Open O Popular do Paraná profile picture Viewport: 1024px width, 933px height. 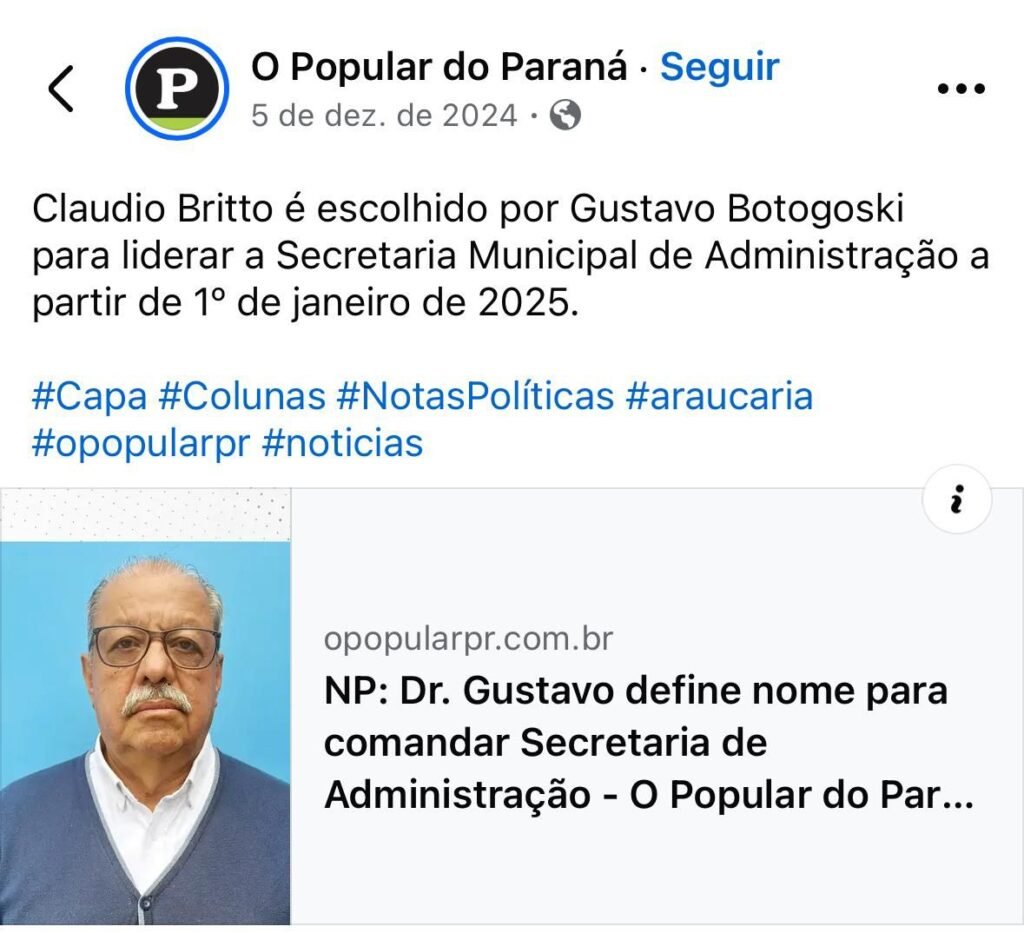177,89
